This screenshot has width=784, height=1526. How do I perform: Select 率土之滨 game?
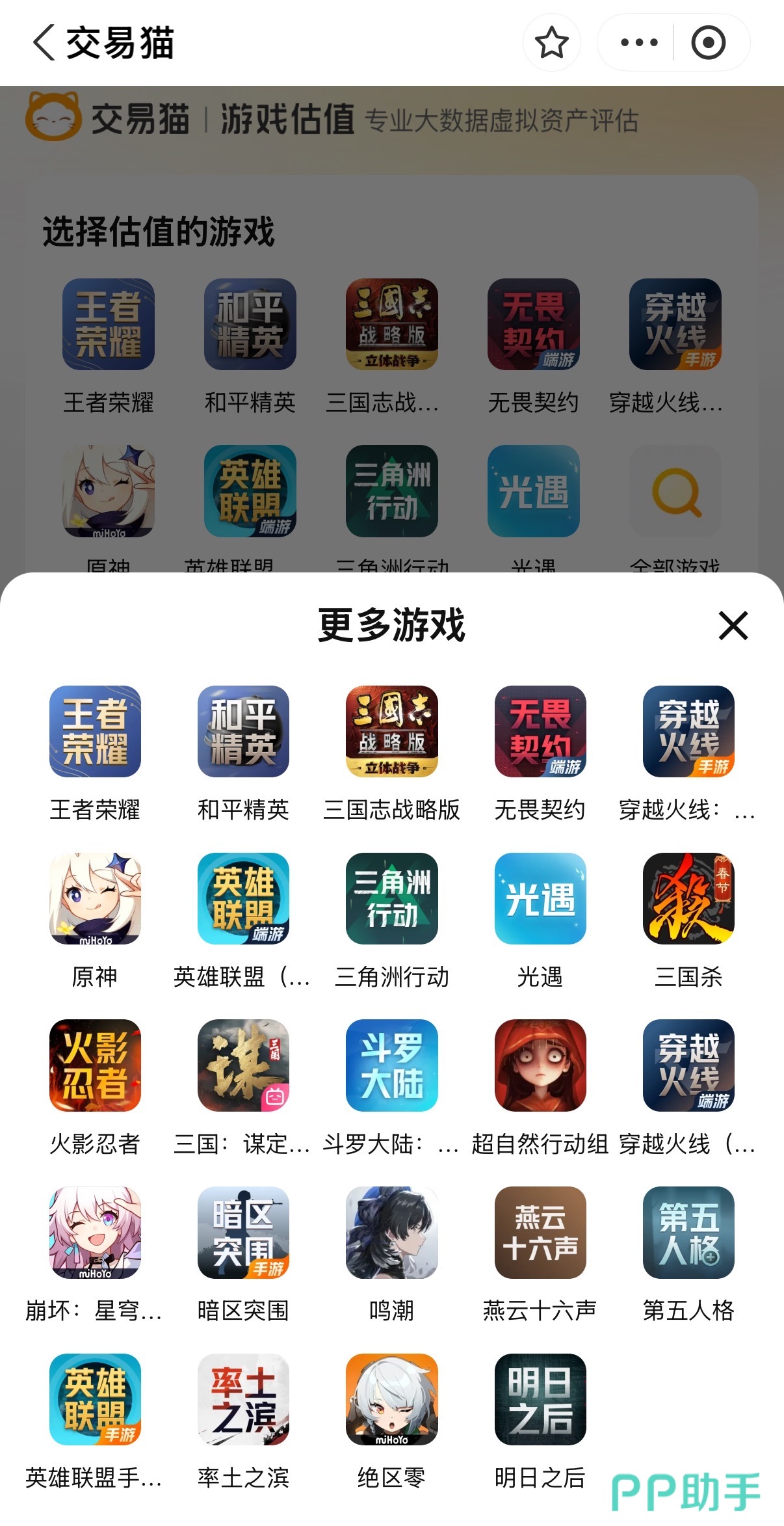[243, 1399]
